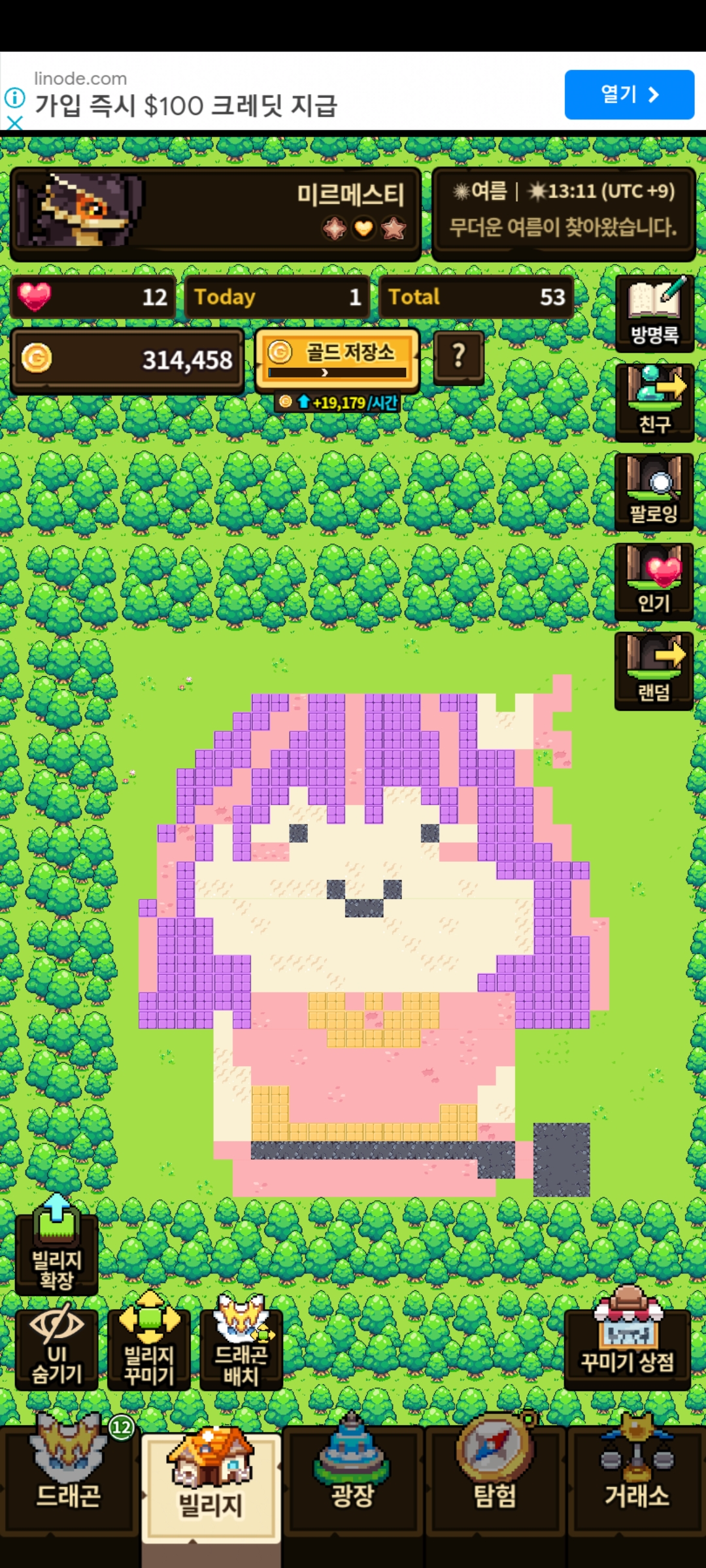Open the 친구 friends button
The image size is (706, 1568).
tap(654, 402)
